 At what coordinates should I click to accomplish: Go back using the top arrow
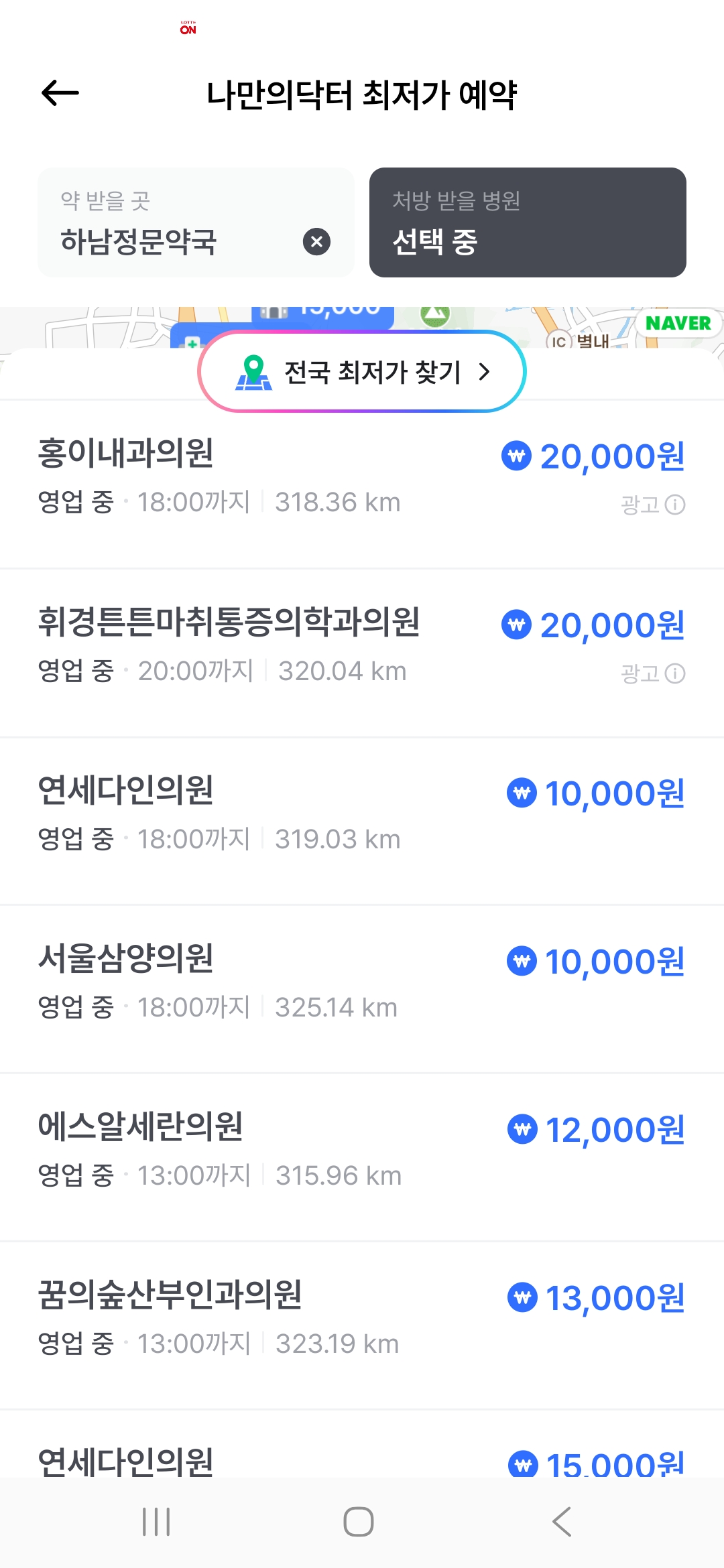tap(60, 93)
